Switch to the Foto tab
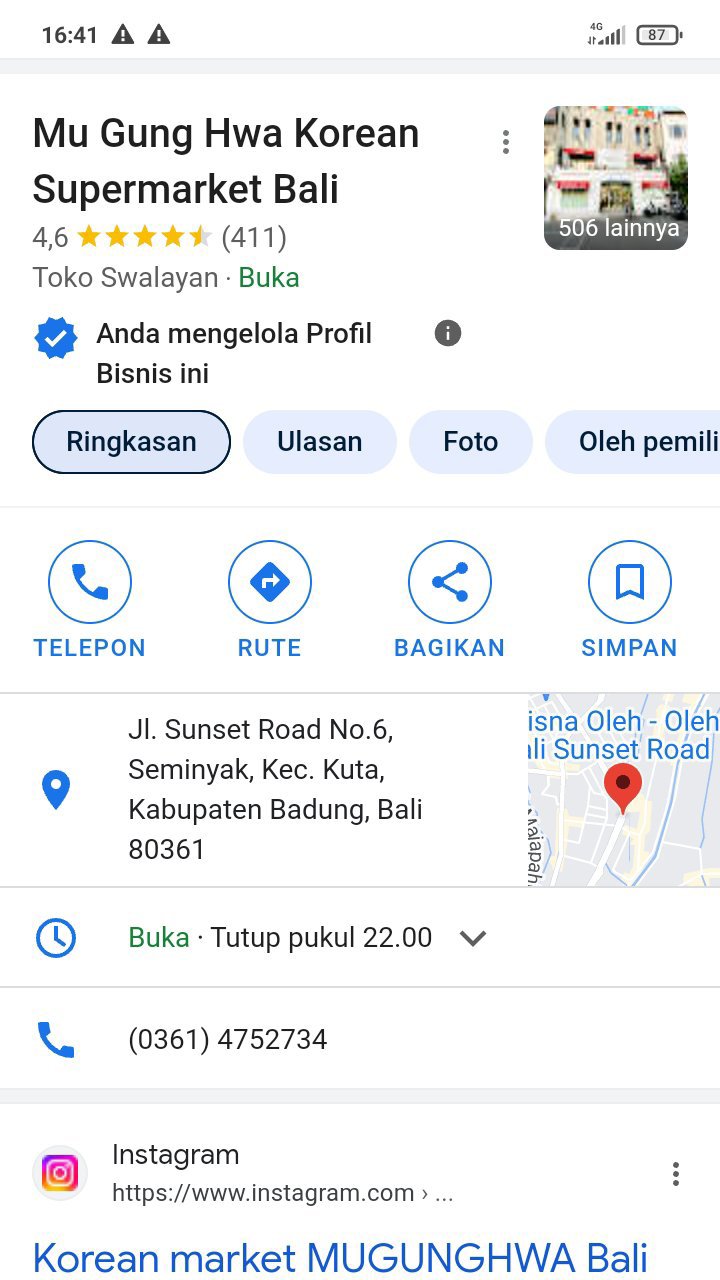 tap(470, 442)
